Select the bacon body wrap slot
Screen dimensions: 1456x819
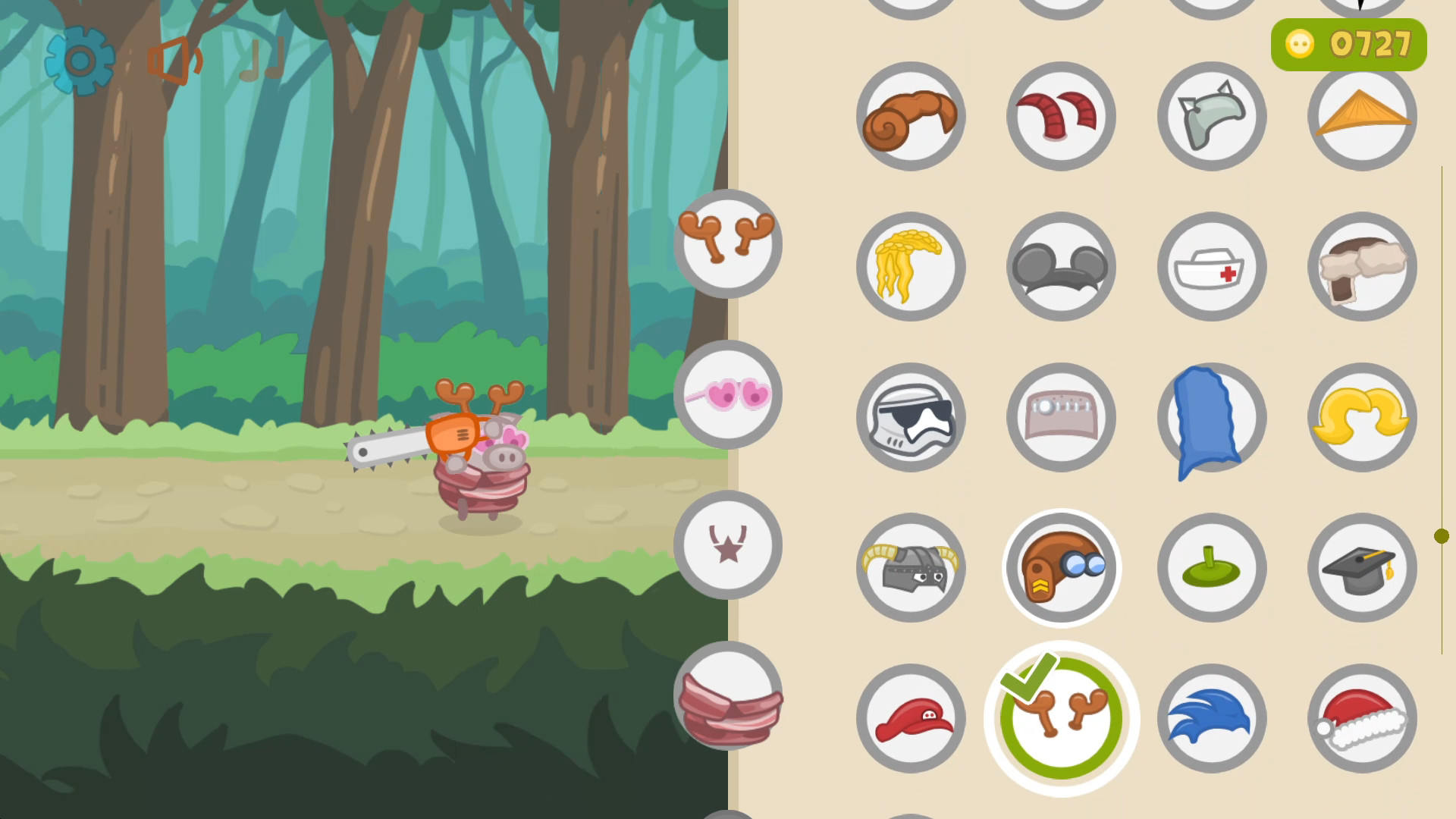coord(727,696)
